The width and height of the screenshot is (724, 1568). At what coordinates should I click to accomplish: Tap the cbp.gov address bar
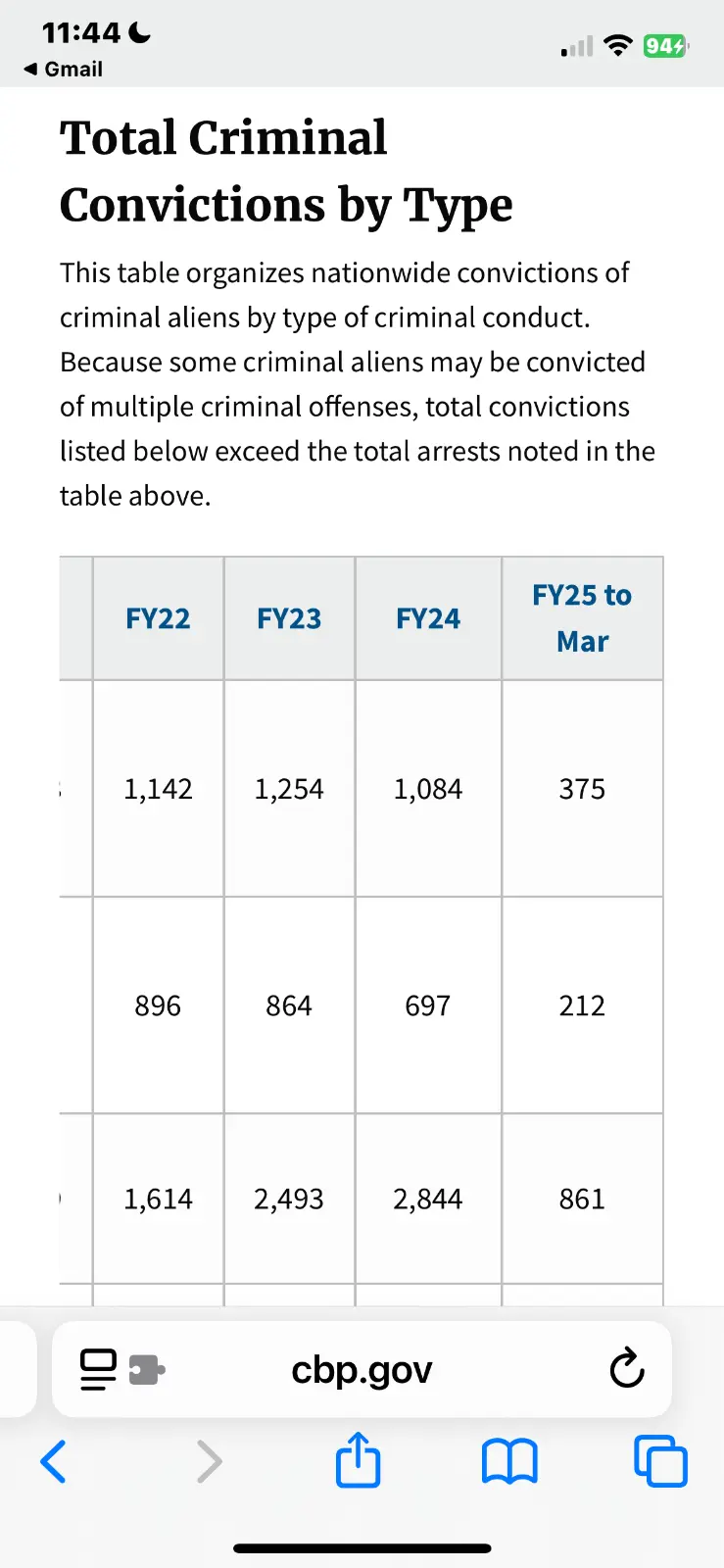tap(362, 1369)
